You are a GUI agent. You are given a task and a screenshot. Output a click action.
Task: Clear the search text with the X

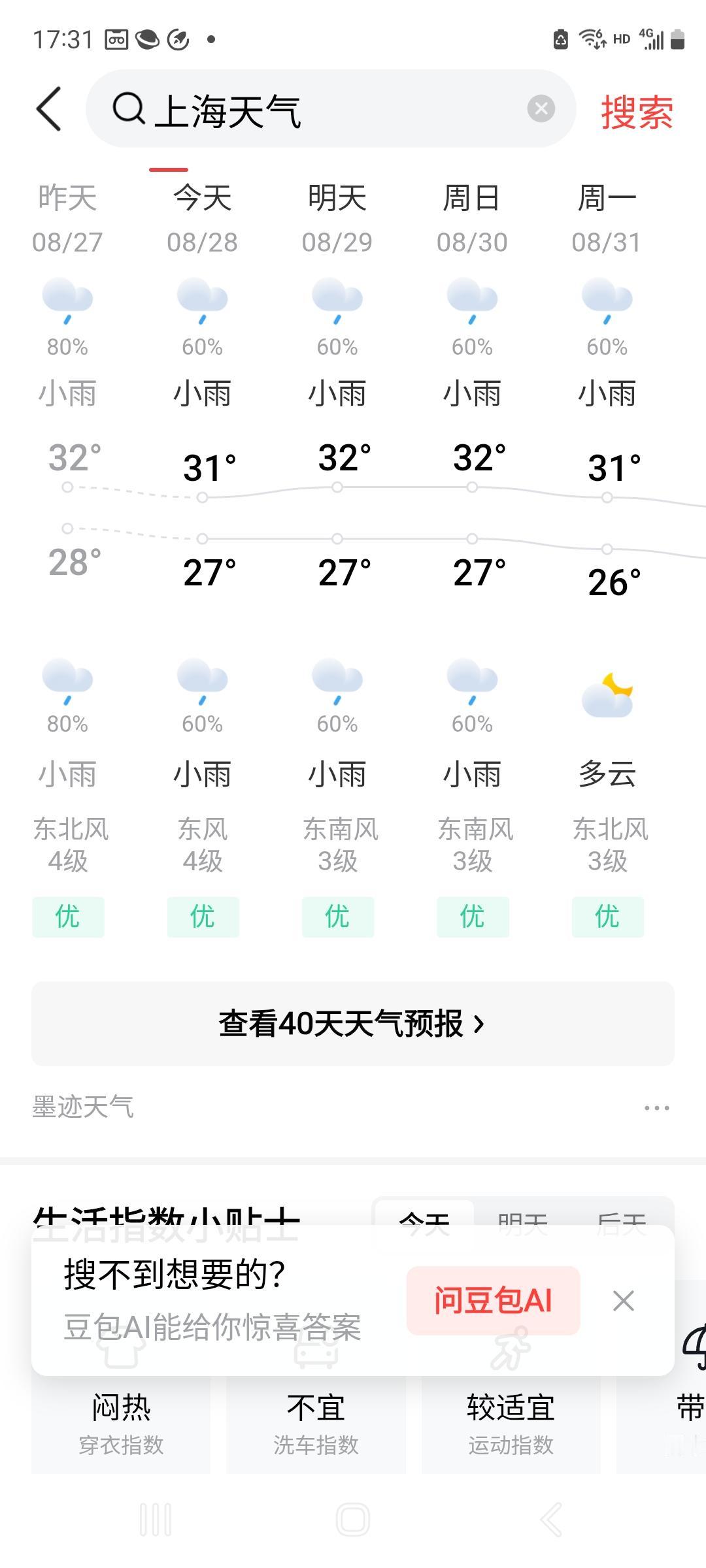(541, 108)
